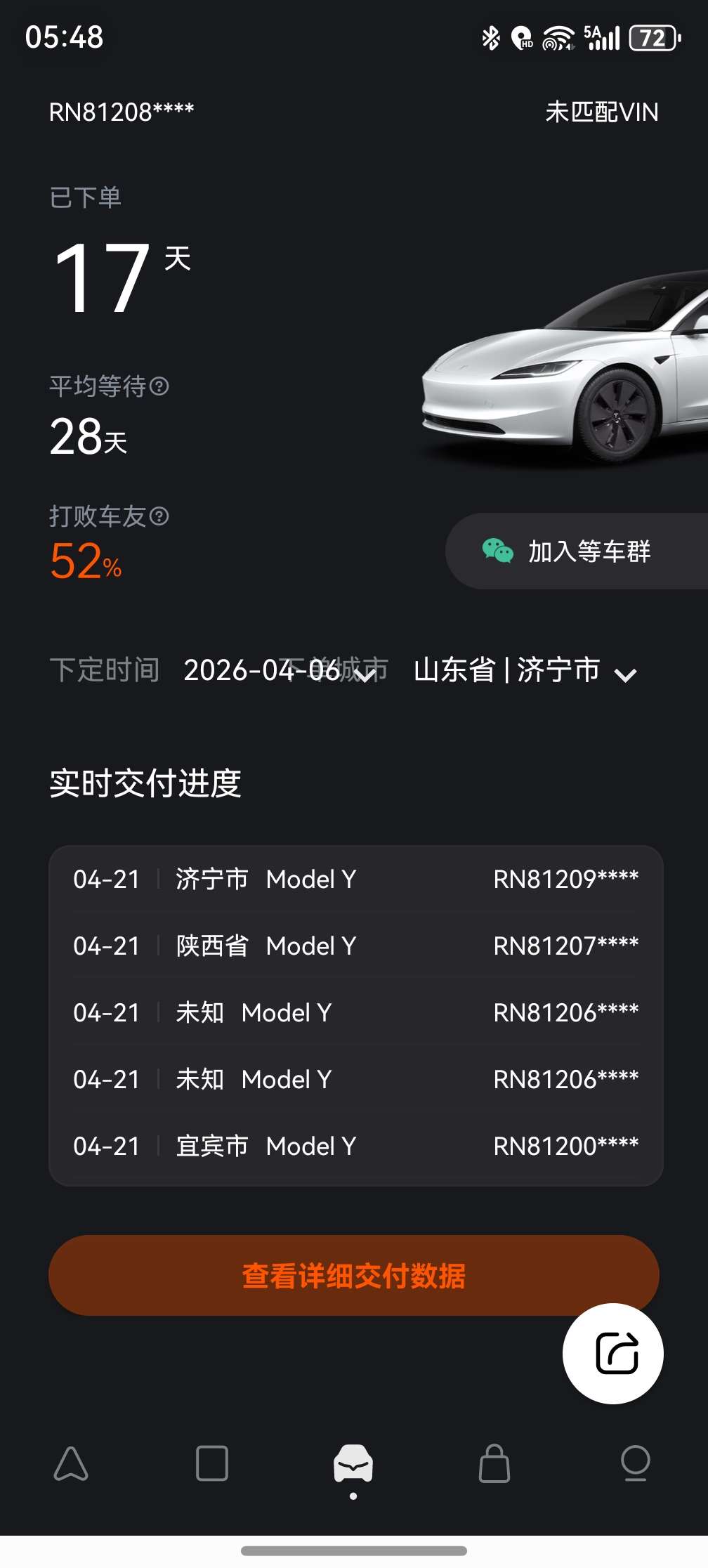Select delivery record RN81209**** for 济宁市
This screenshot has height=1568, width=708.
coord(354,878)
